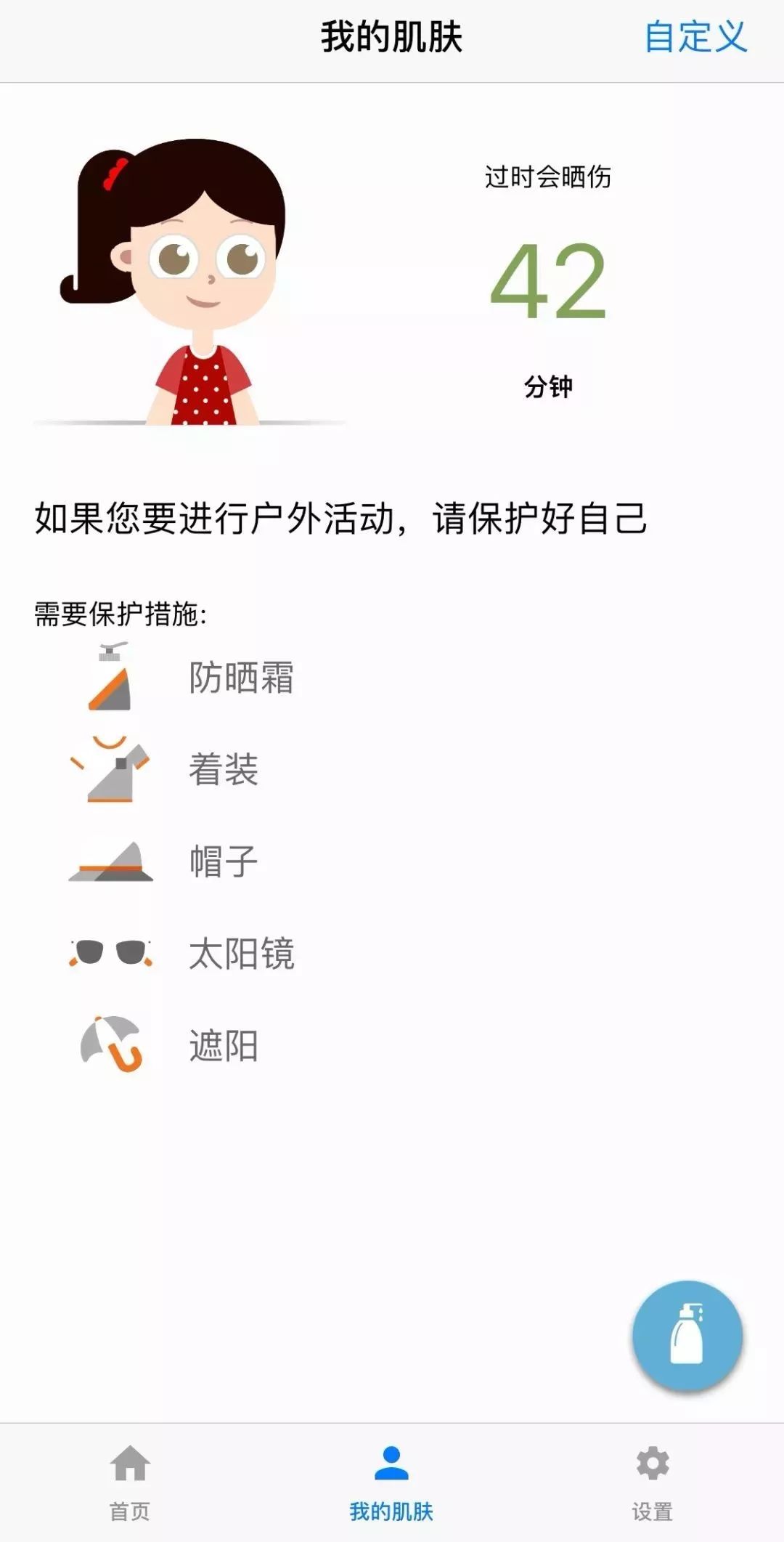Tap the 需要保护措施 heading

click(x=120, y=614)
